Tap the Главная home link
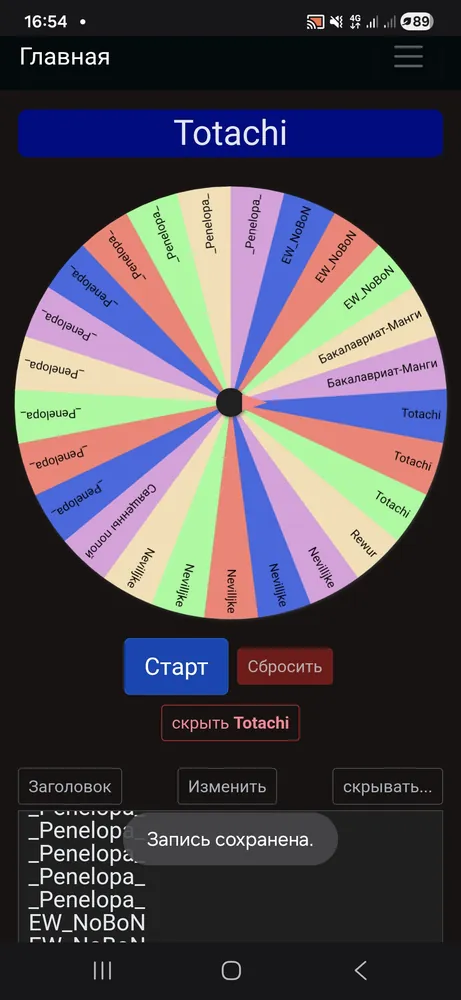 [65, 57]
